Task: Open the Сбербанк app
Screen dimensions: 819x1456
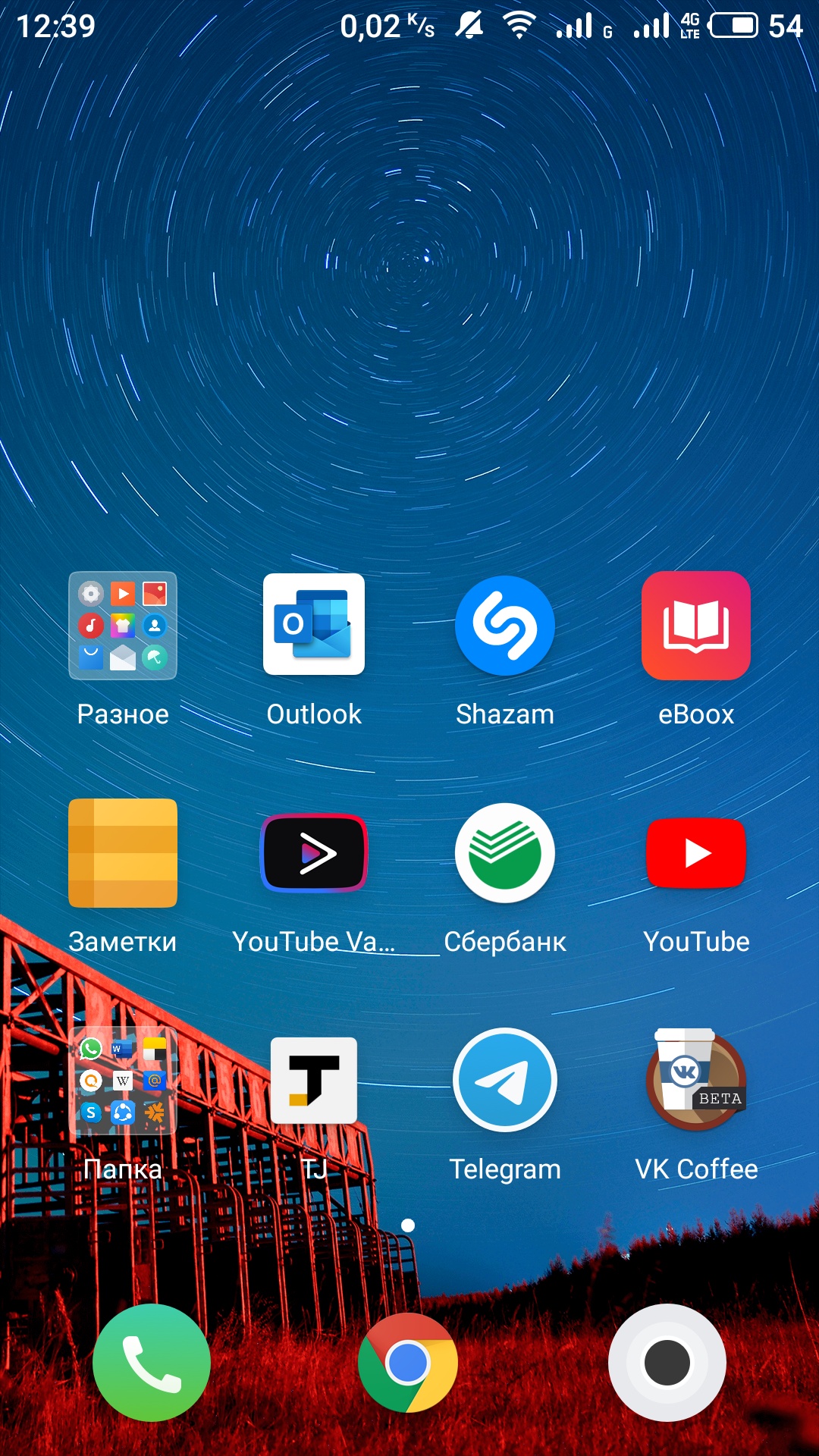Action: [x=505, y=853]
